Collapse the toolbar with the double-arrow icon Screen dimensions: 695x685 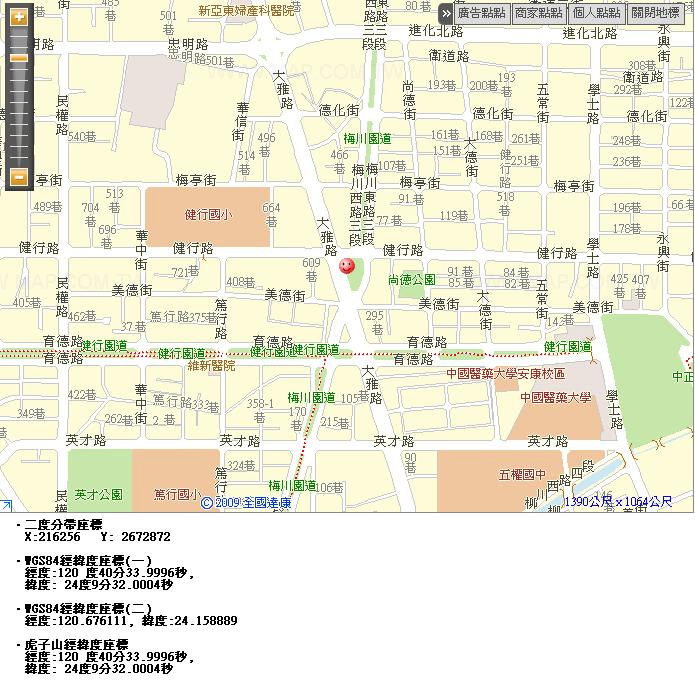(446, 13)
